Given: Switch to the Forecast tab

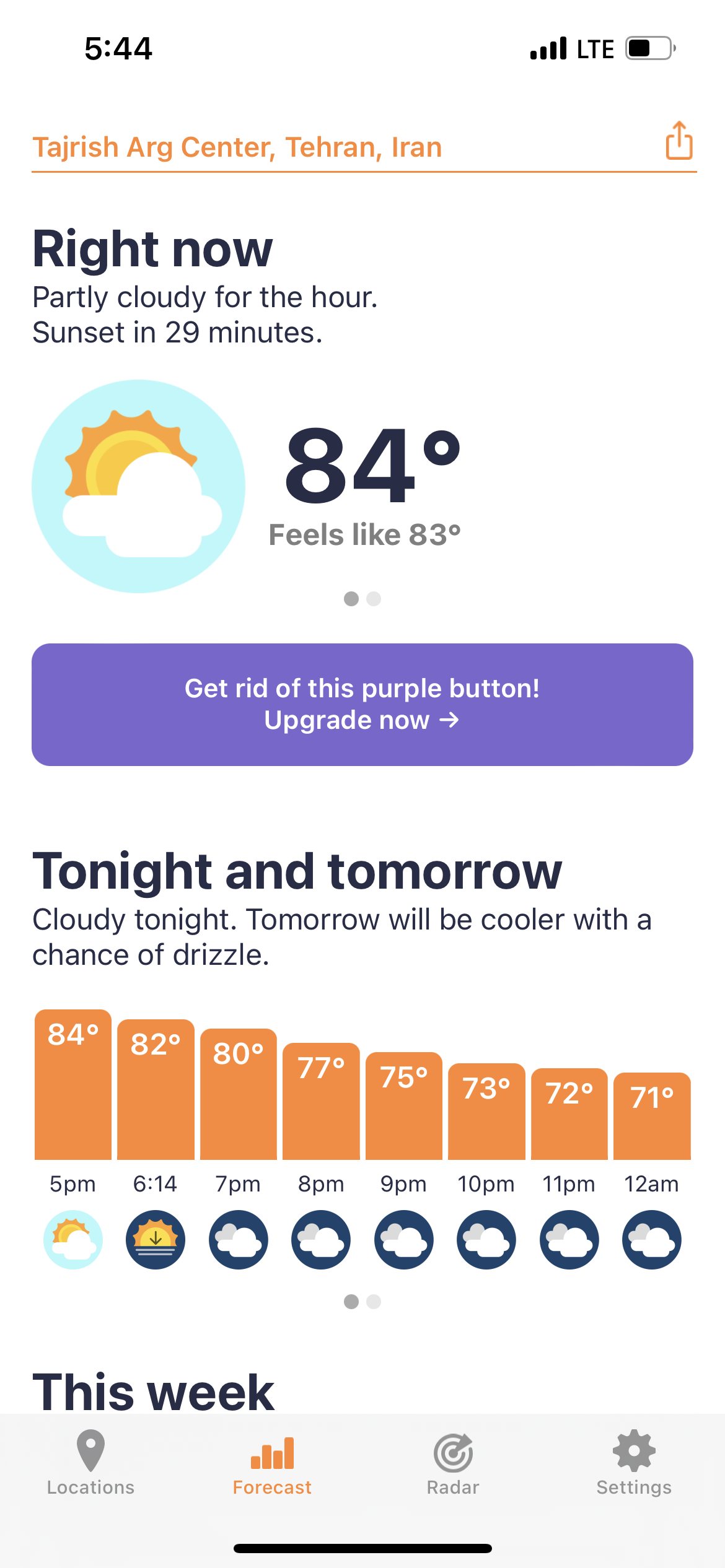Looking at the screenshot, I should pos(272,1463).
